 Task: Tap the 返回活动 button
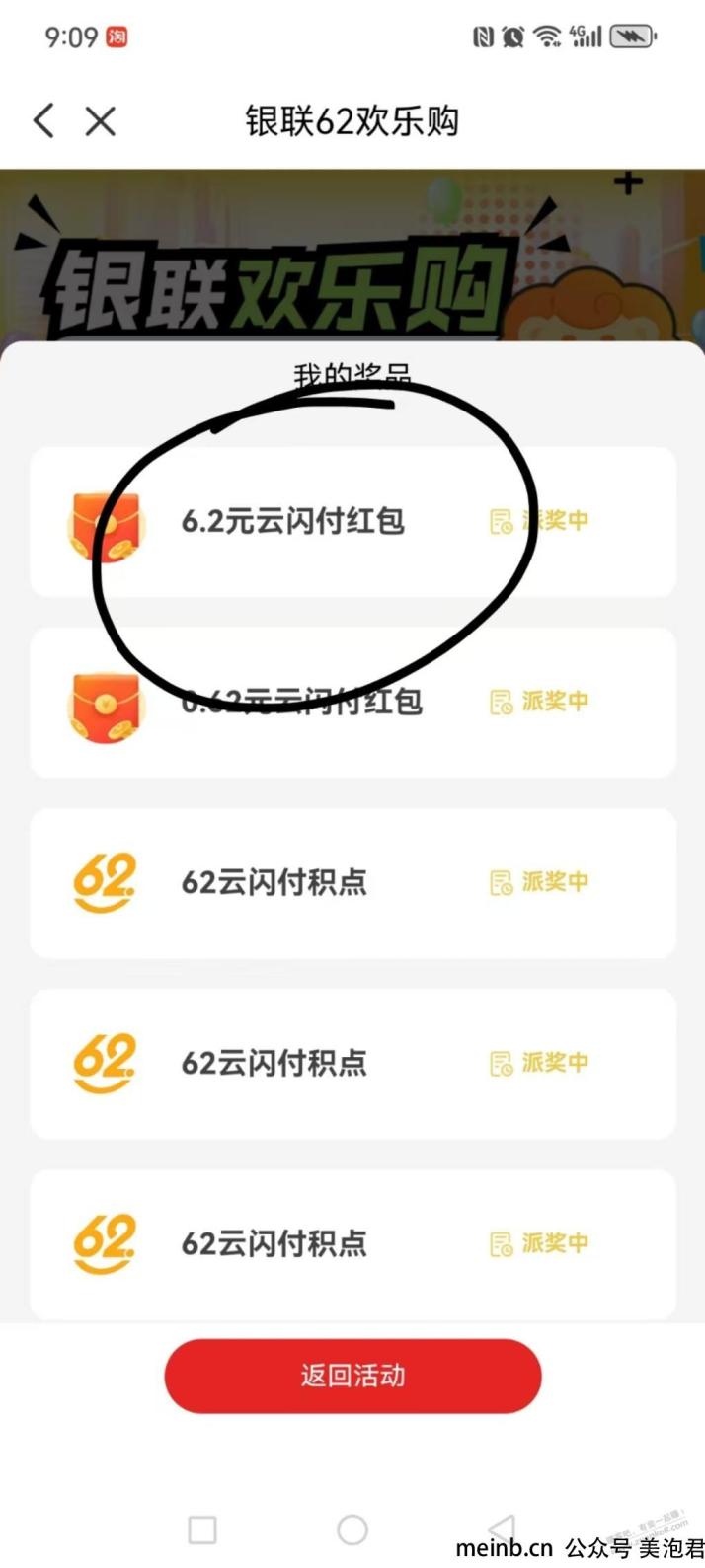tap(352, 1376)
